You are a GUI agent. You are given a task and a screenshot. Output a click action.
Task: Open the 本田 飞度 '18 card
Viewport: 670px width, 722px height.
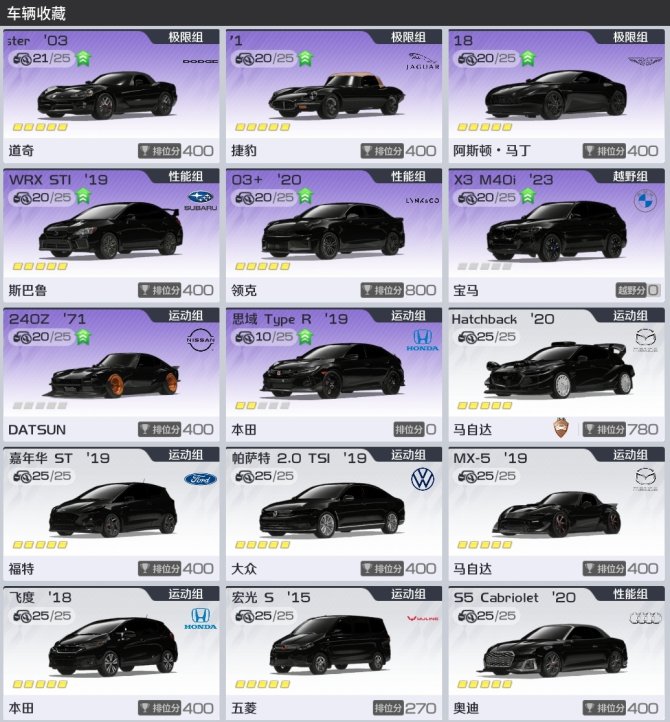click(110, 651)
